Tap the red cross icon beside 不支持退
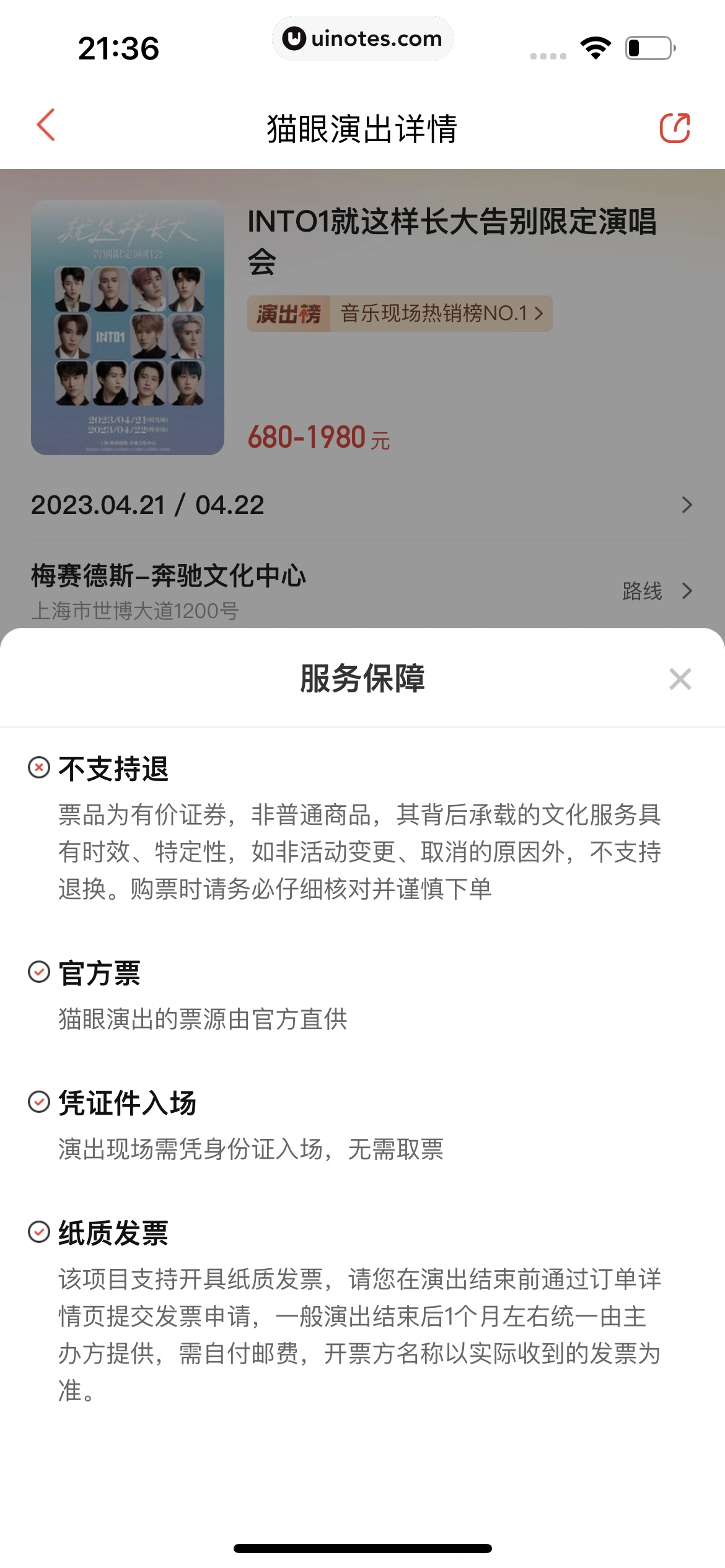This screenshot has height=1568, width=725. (x=38, y=769)
